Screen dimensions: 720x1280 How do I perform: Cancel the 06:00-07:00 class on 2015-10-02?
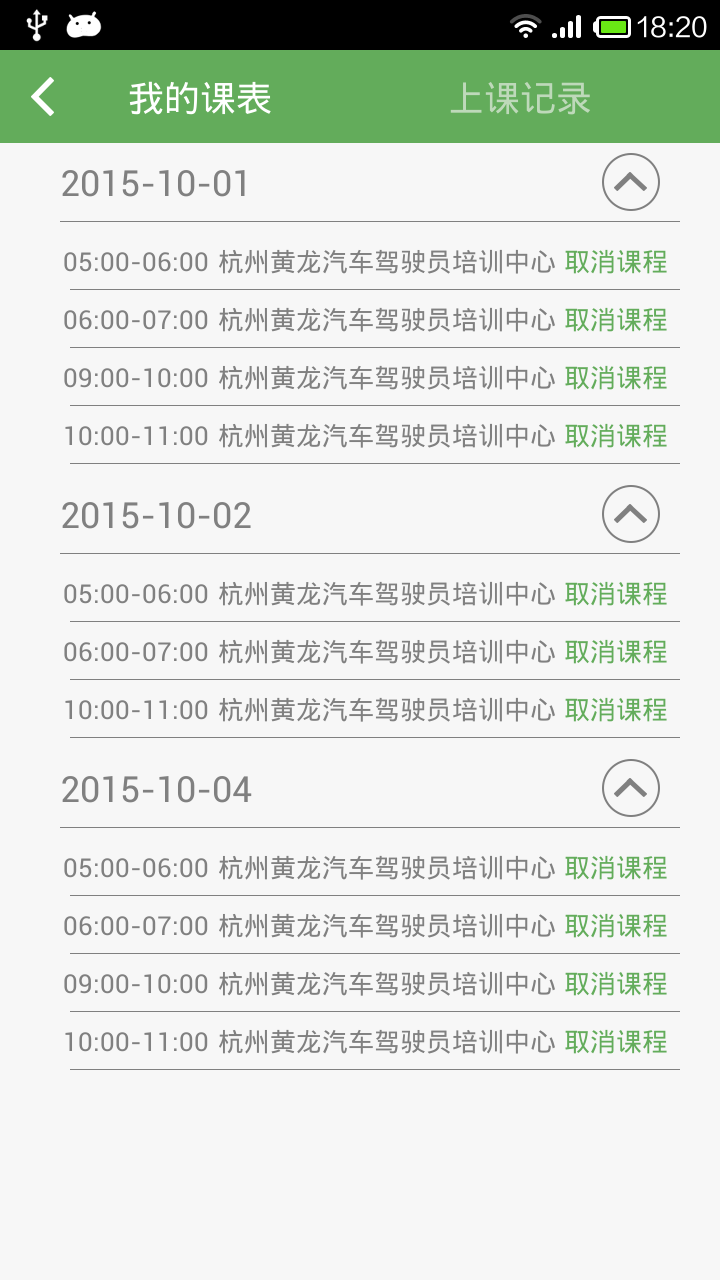click(616, 652)
